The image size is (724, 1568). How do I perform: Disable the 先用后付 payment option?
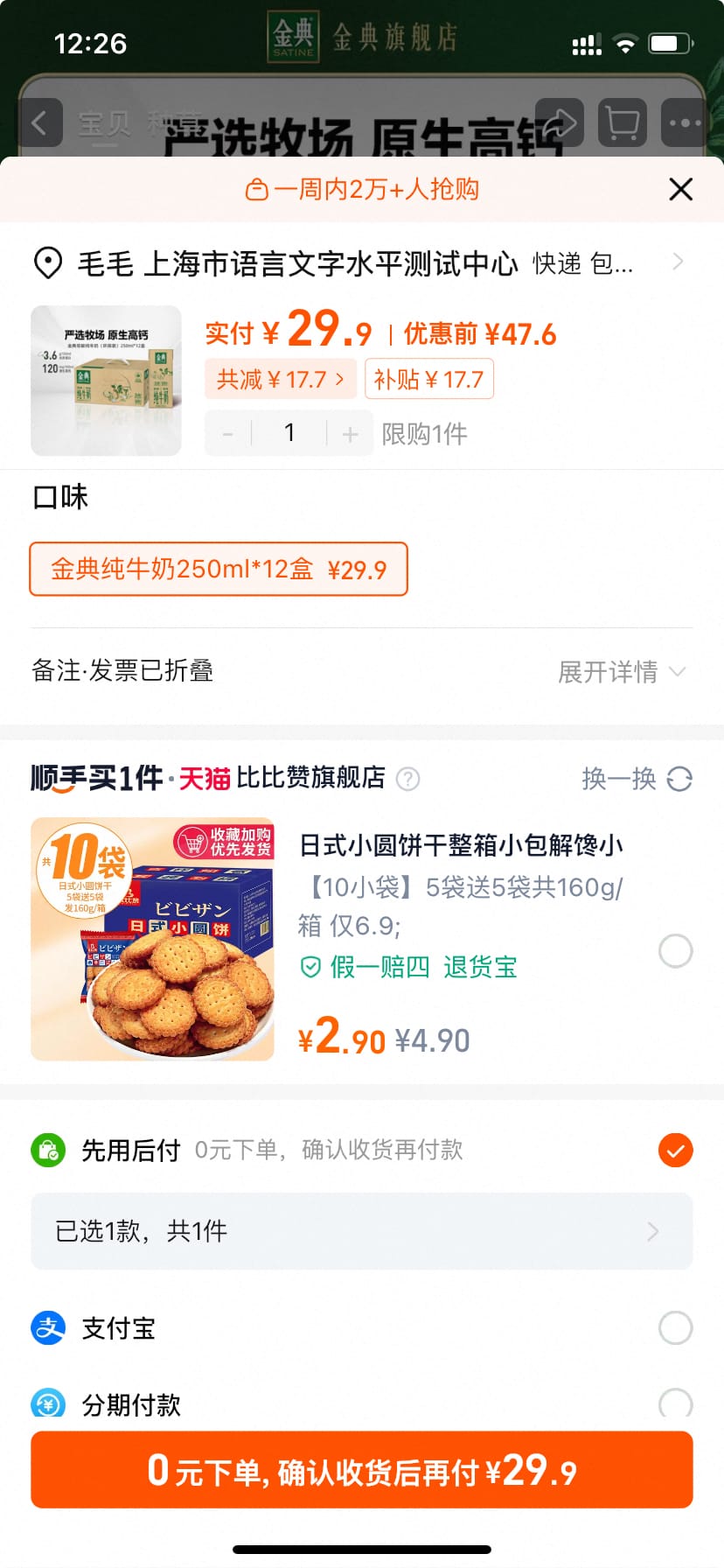click(x=674, y=1150)
